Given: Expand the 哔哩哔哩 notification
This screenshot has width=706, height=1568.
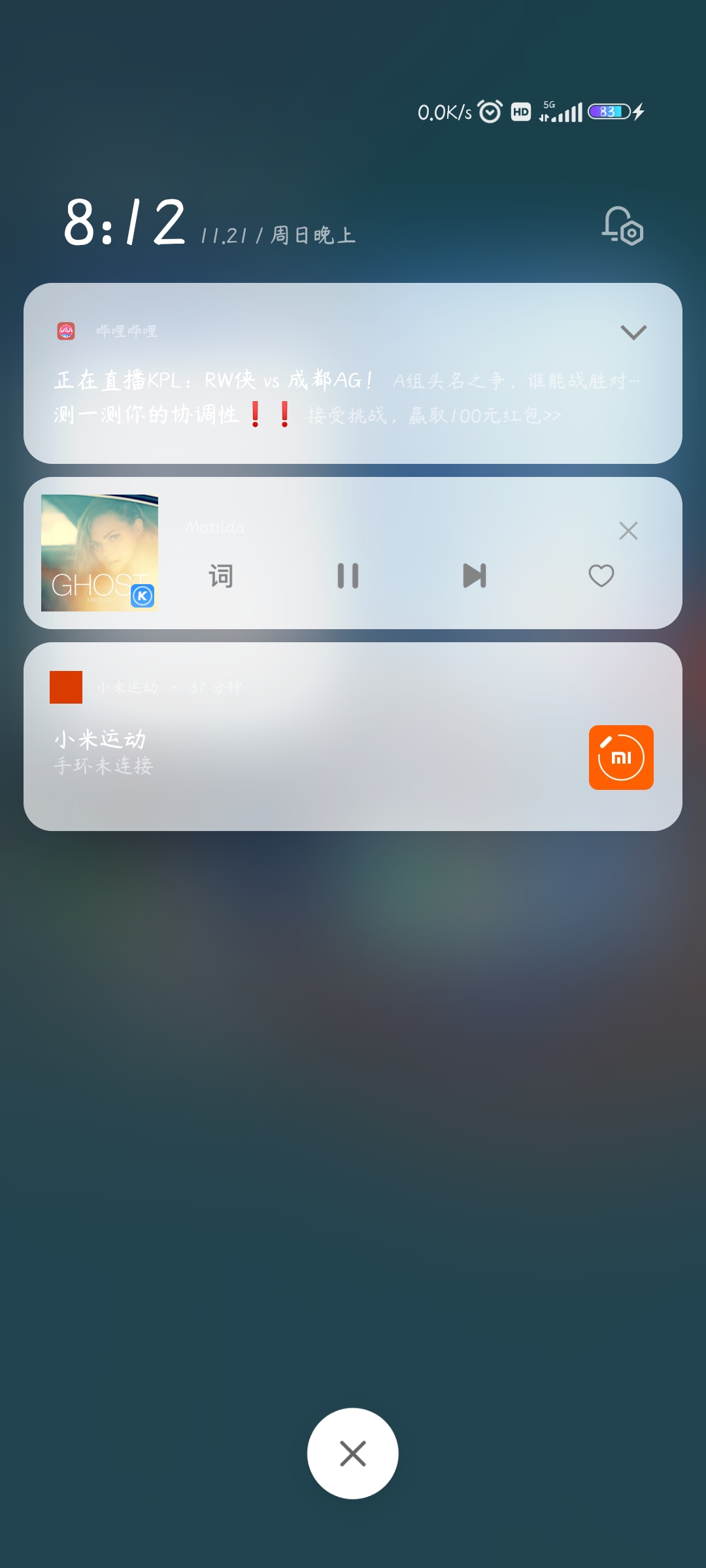Looking at the screenshot, I should point(633,333).
